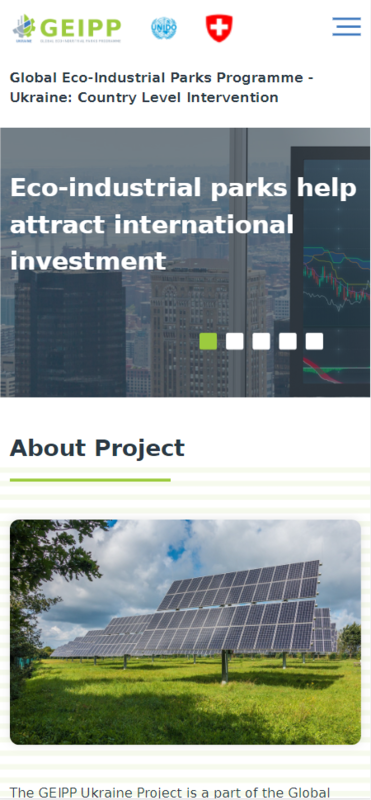Select the first green slide indicator

pyautogui.click(x=208, y=341)
